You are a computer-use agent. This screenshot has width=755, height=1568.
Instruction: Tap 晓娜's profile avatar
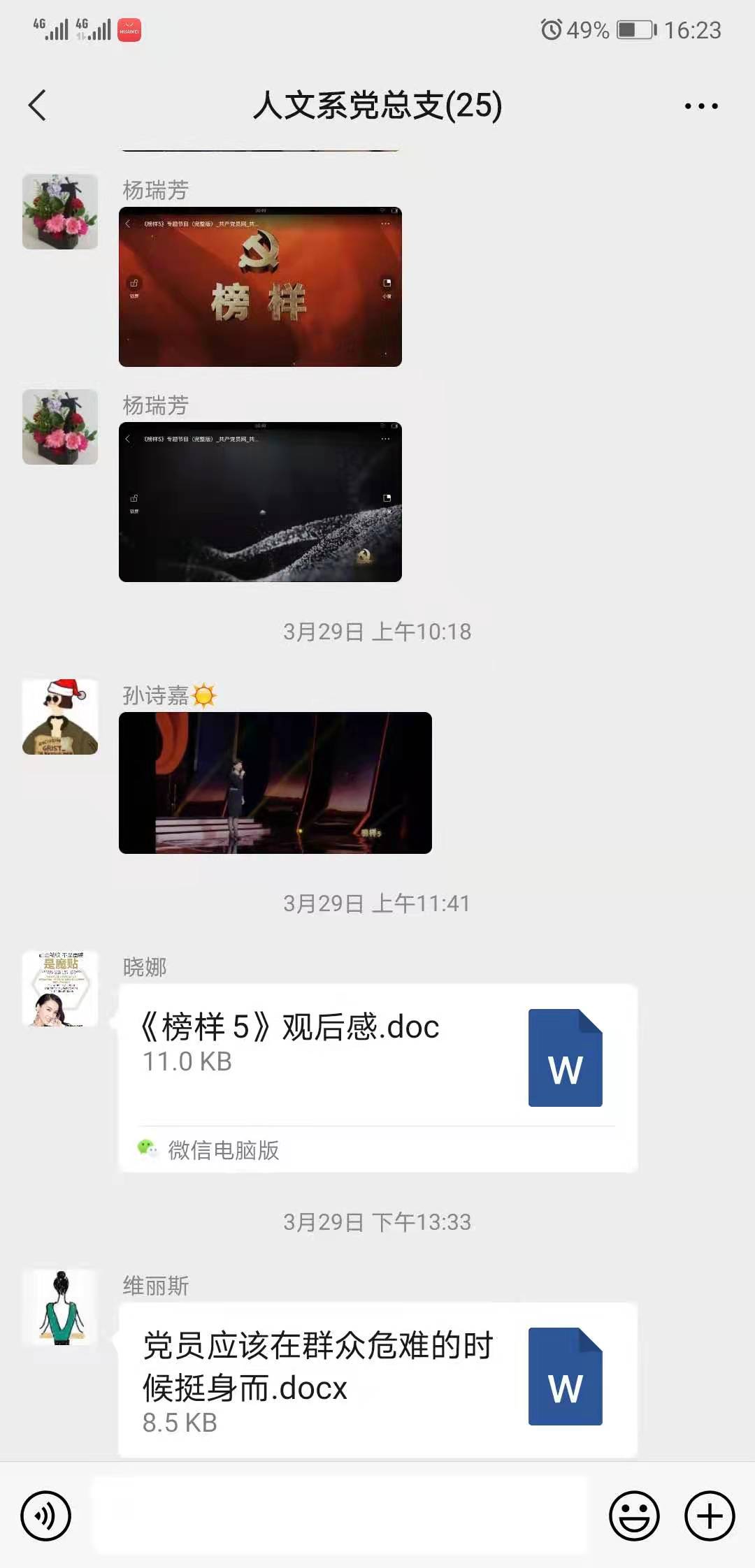(60, 988)
